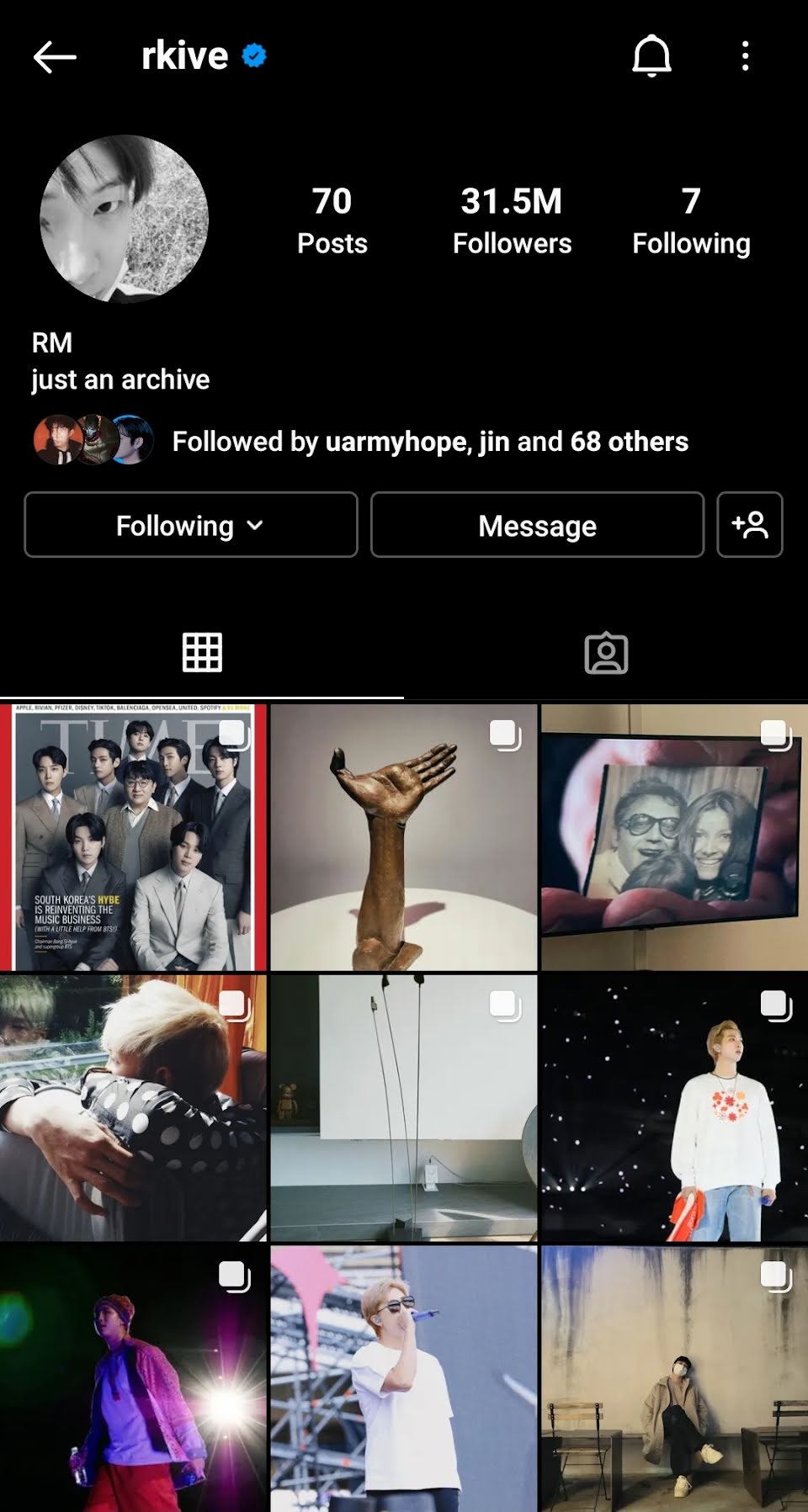Open the singer in sunglasses post
808x1512 pixels.
[x=404, y=1379]
